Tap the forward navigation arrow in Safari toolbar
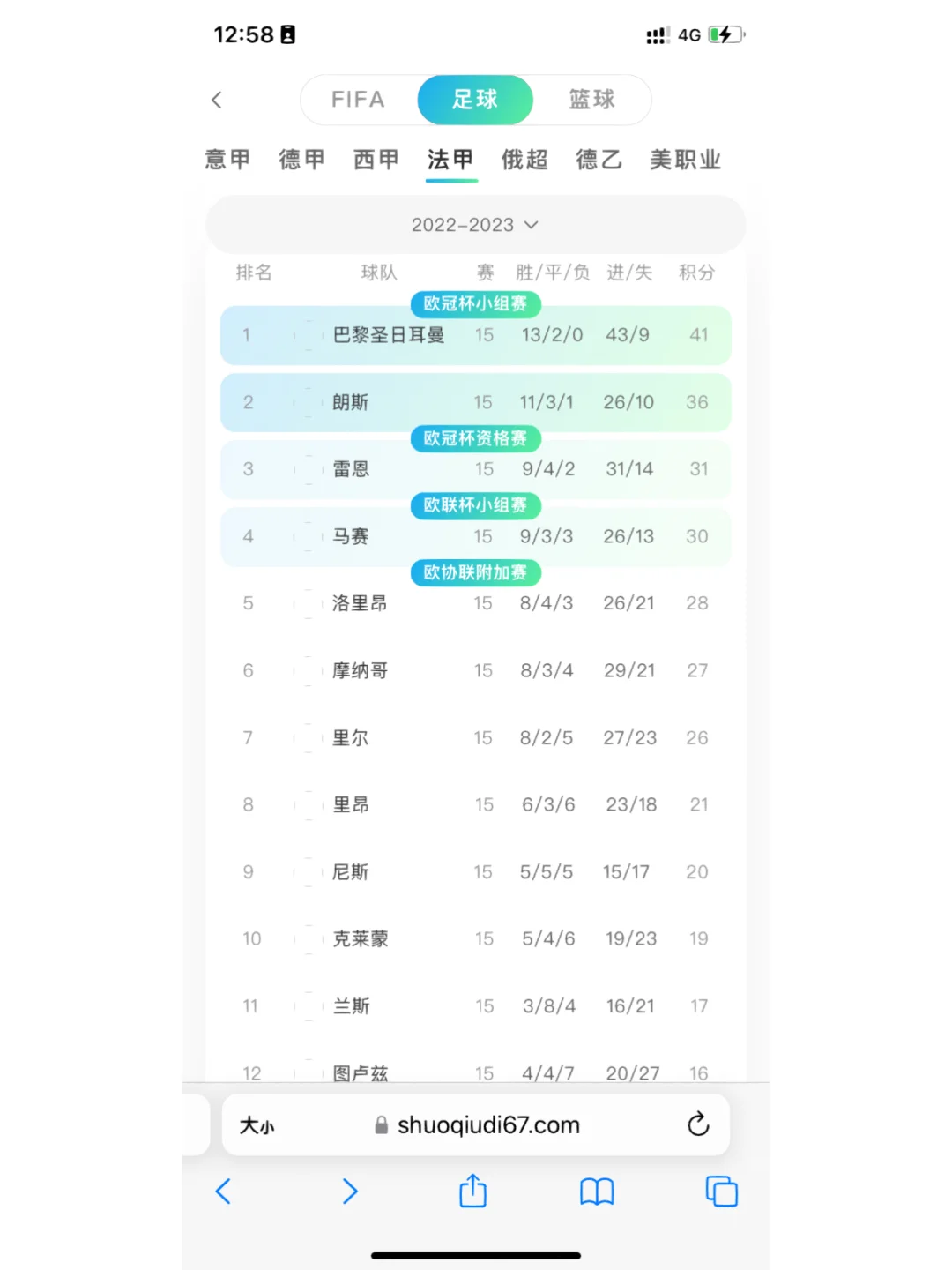952x1270 pixels. click(x=349, y=1192)
